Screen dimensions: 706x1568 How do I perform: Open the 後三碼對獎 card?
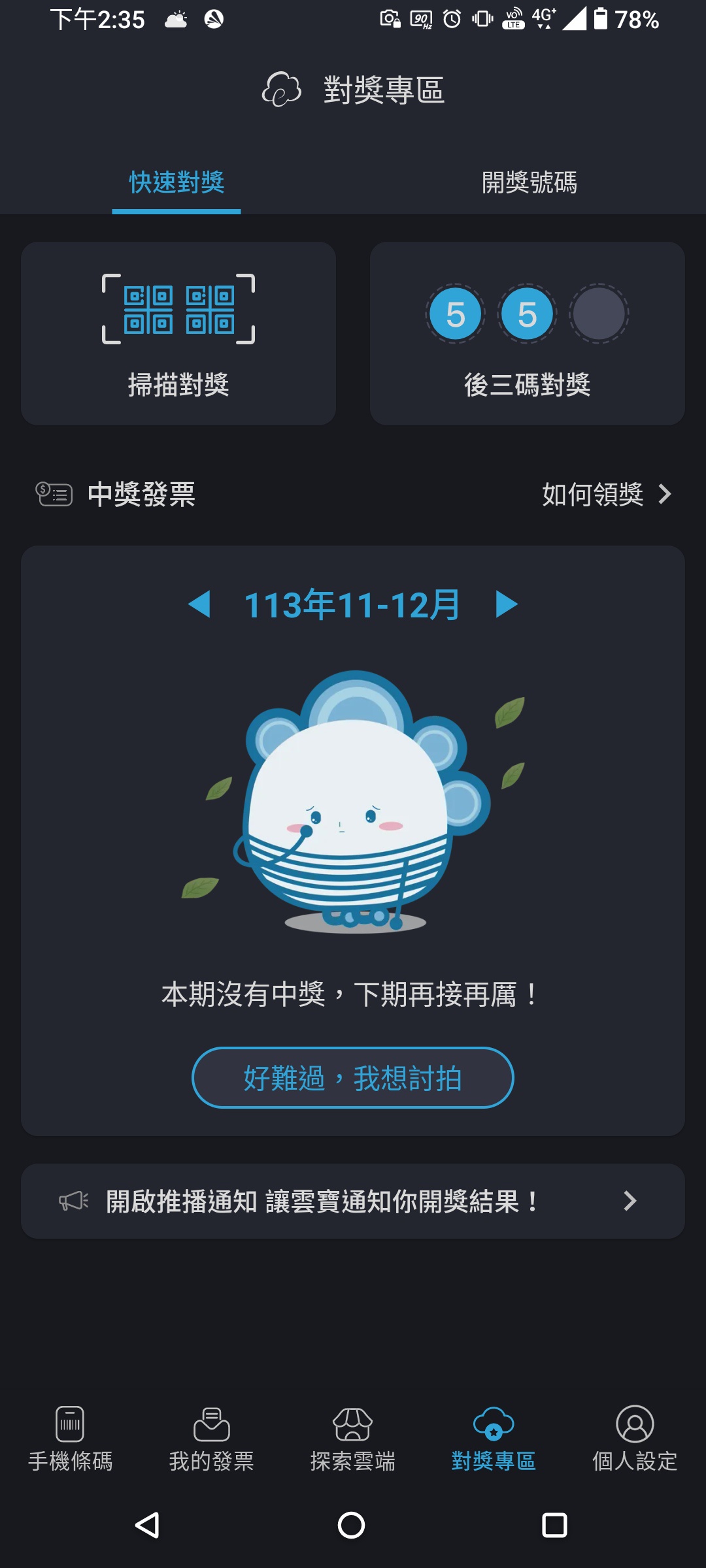(x=528, y=334)
